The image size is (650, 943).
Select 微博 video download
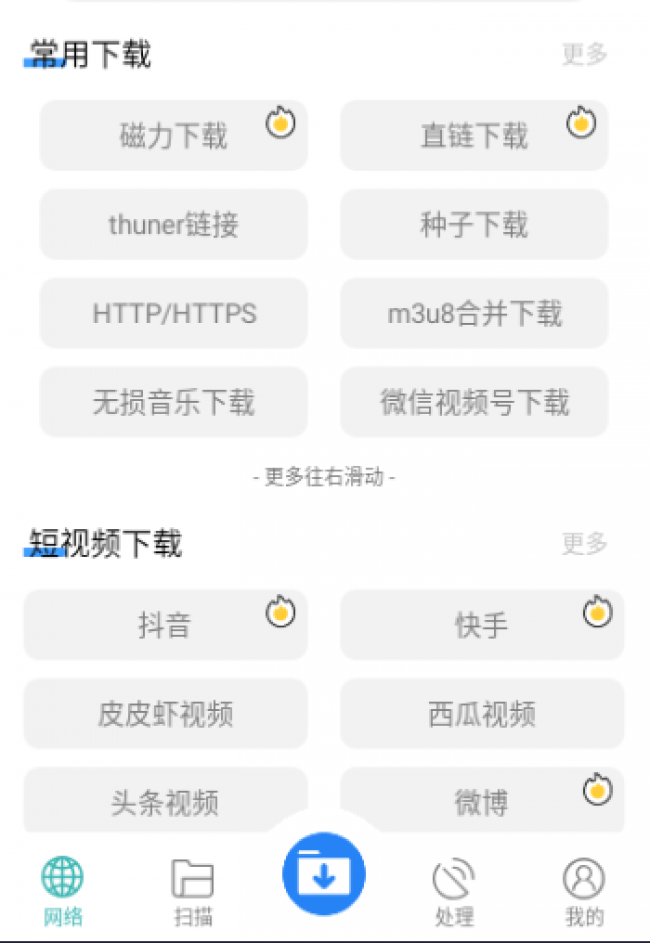[x=482, y=802]
